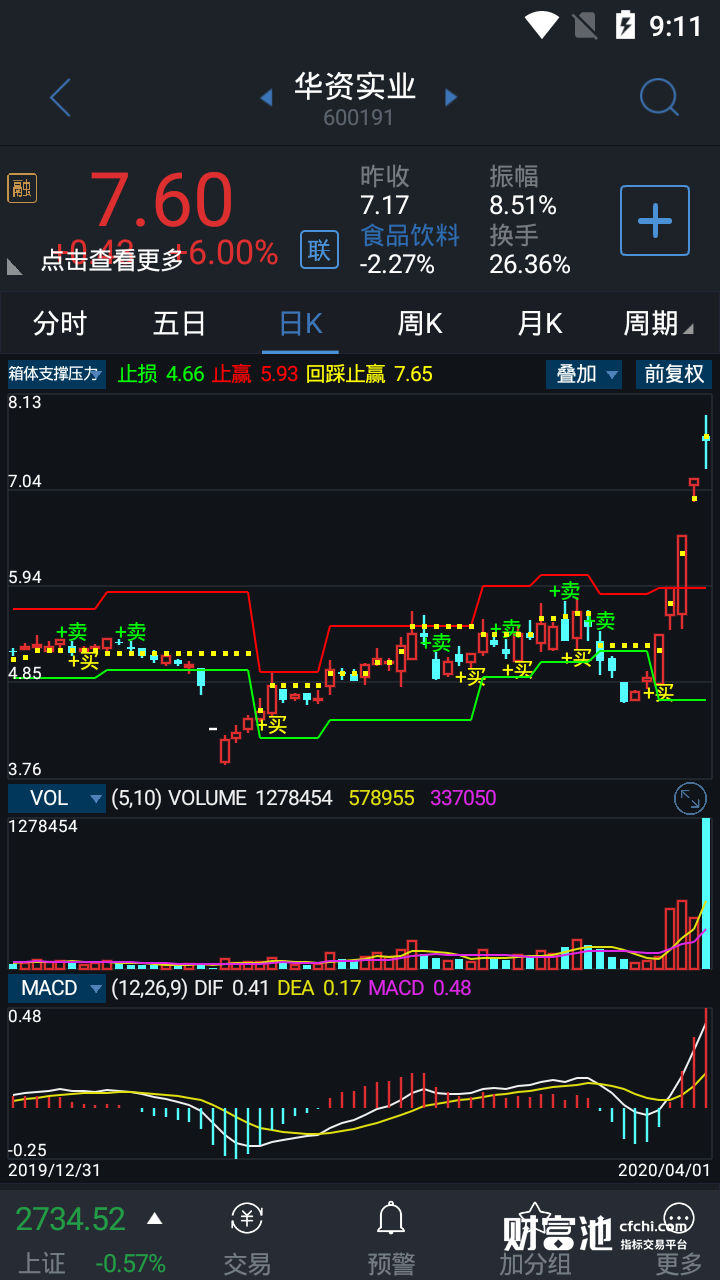Switch to next stock arrow
The image size is (720, 1280).
tap(451, 97)
